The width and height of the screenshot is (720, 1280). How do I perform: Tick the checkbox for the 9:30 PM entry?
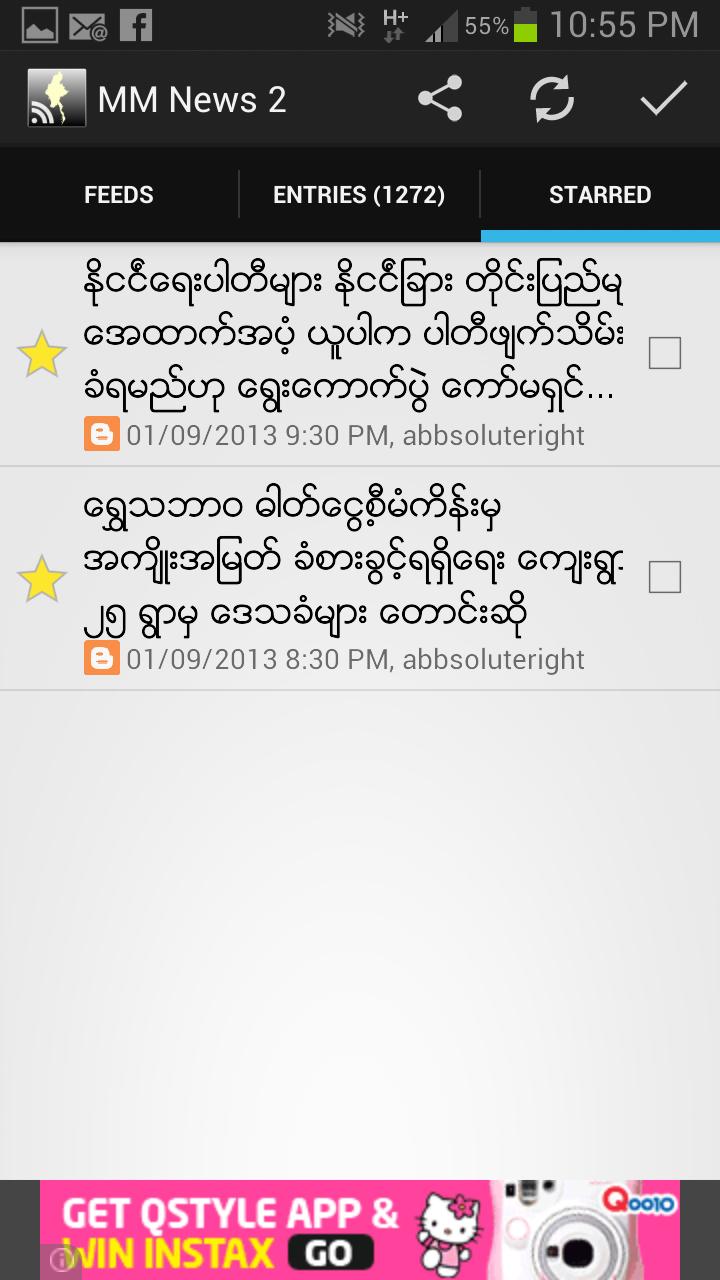click(x=665, y=353)
